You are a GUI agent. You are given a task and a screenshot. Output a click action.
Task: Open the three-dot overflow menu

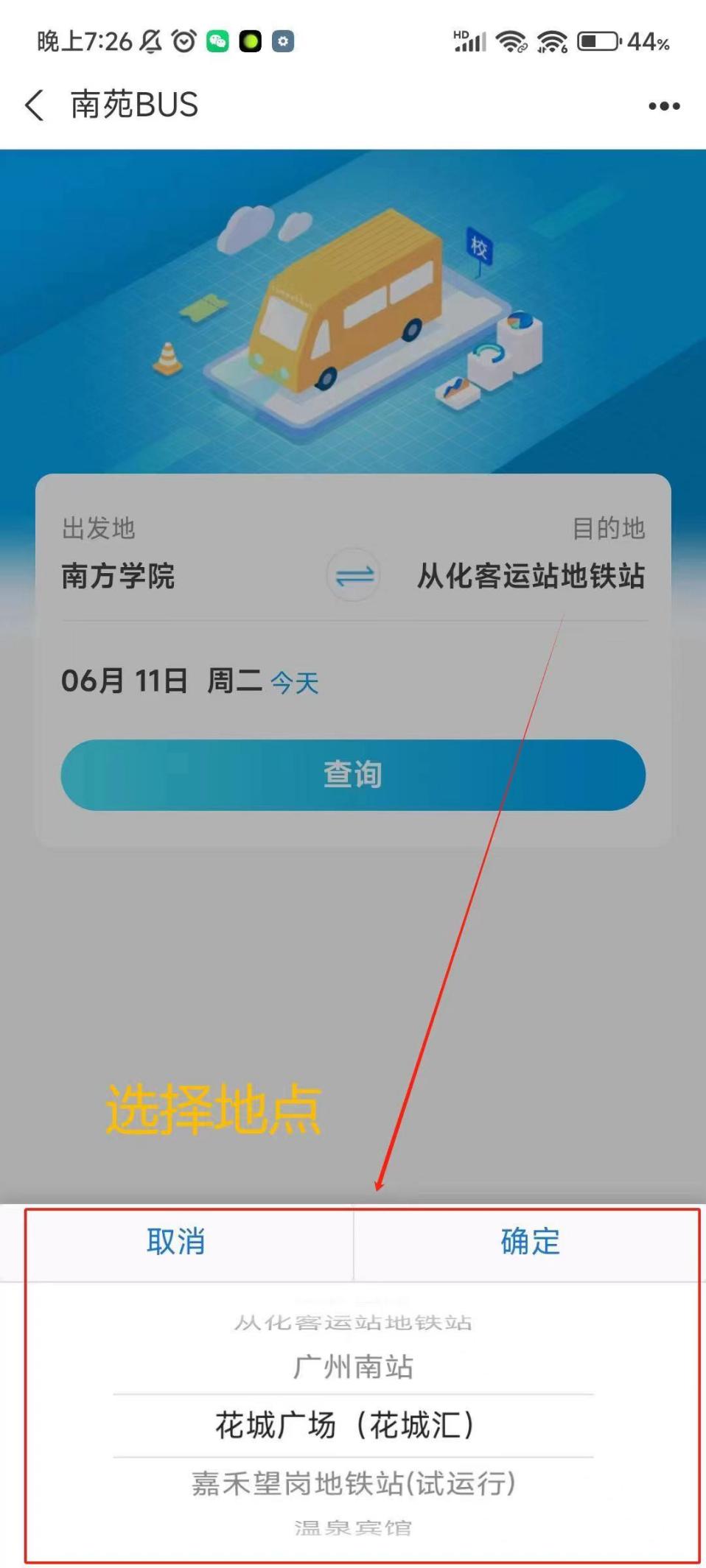pos(663,106)
